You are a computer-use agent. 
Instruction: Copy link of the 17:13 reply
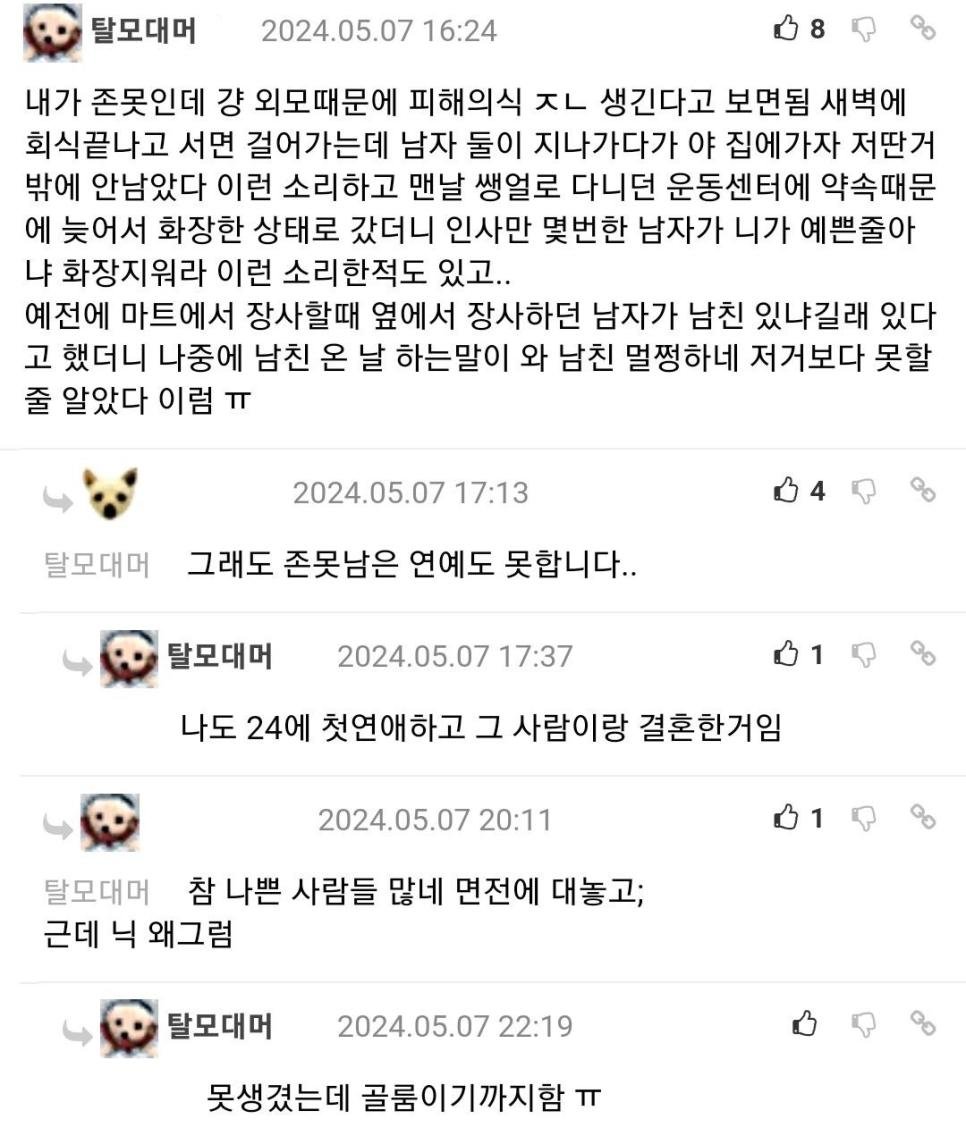922,490
